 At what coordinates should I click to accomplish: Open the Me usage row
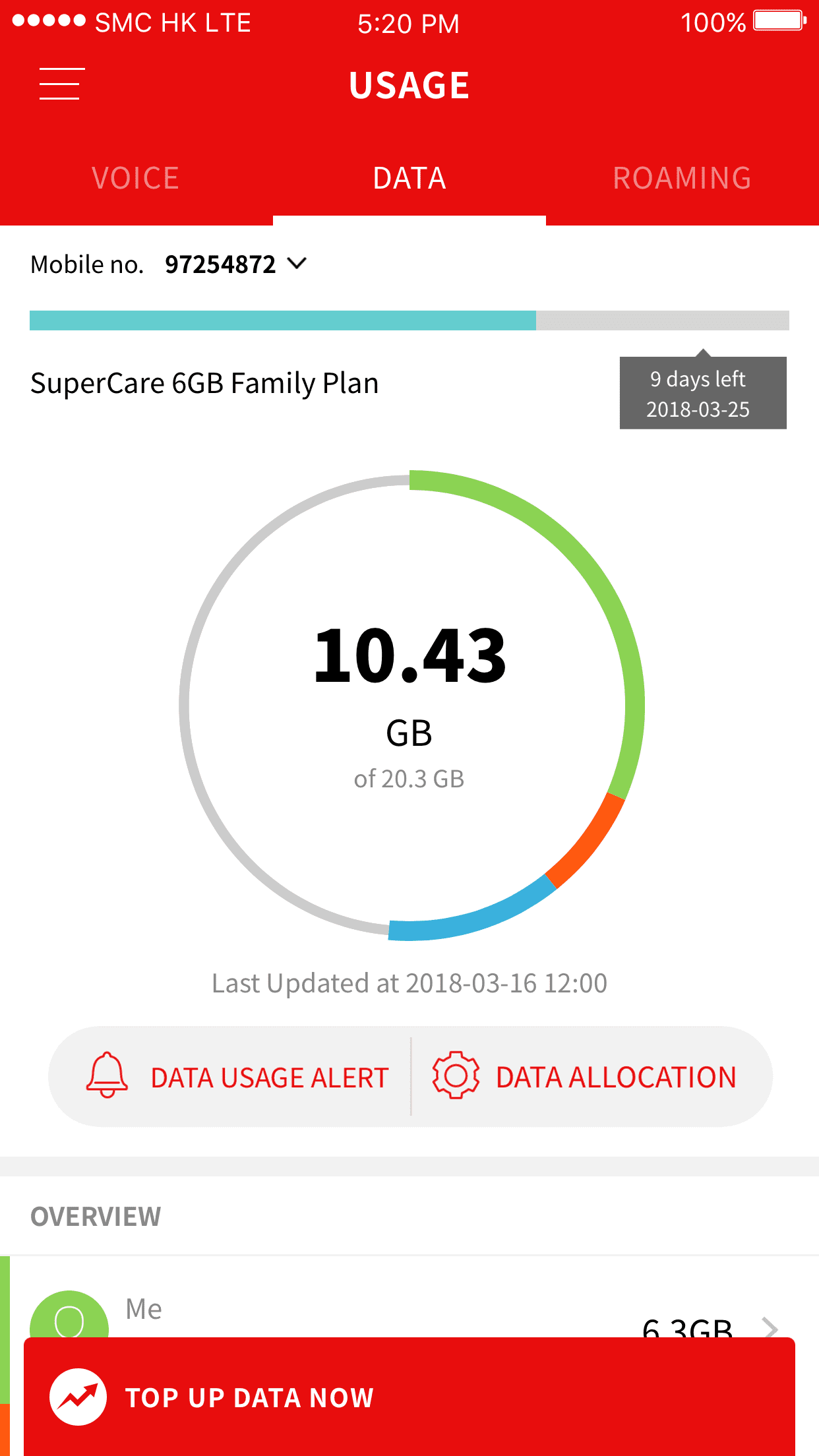pos(409,1312)
